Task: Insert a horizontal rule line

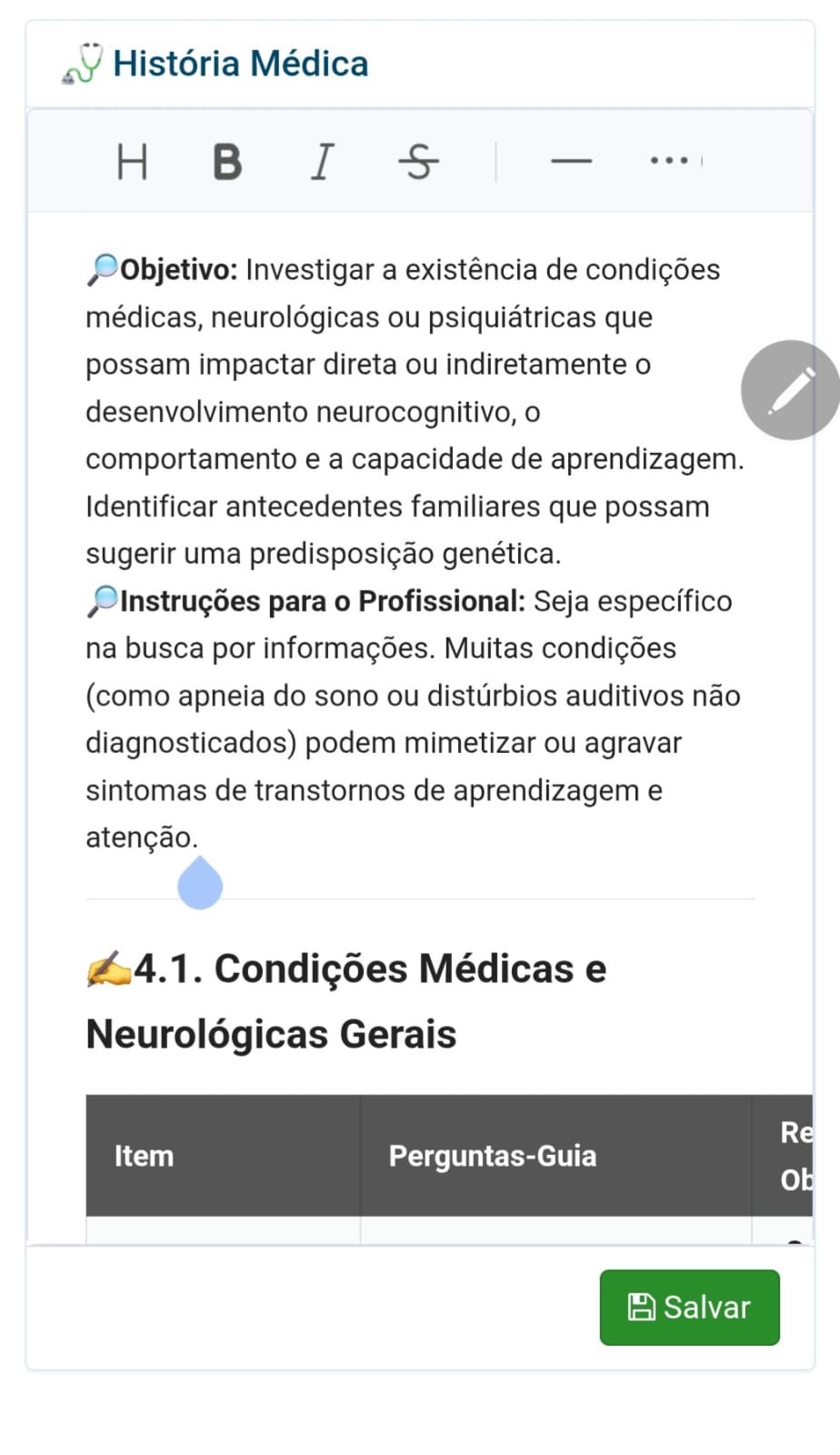Action: point(571,162)
